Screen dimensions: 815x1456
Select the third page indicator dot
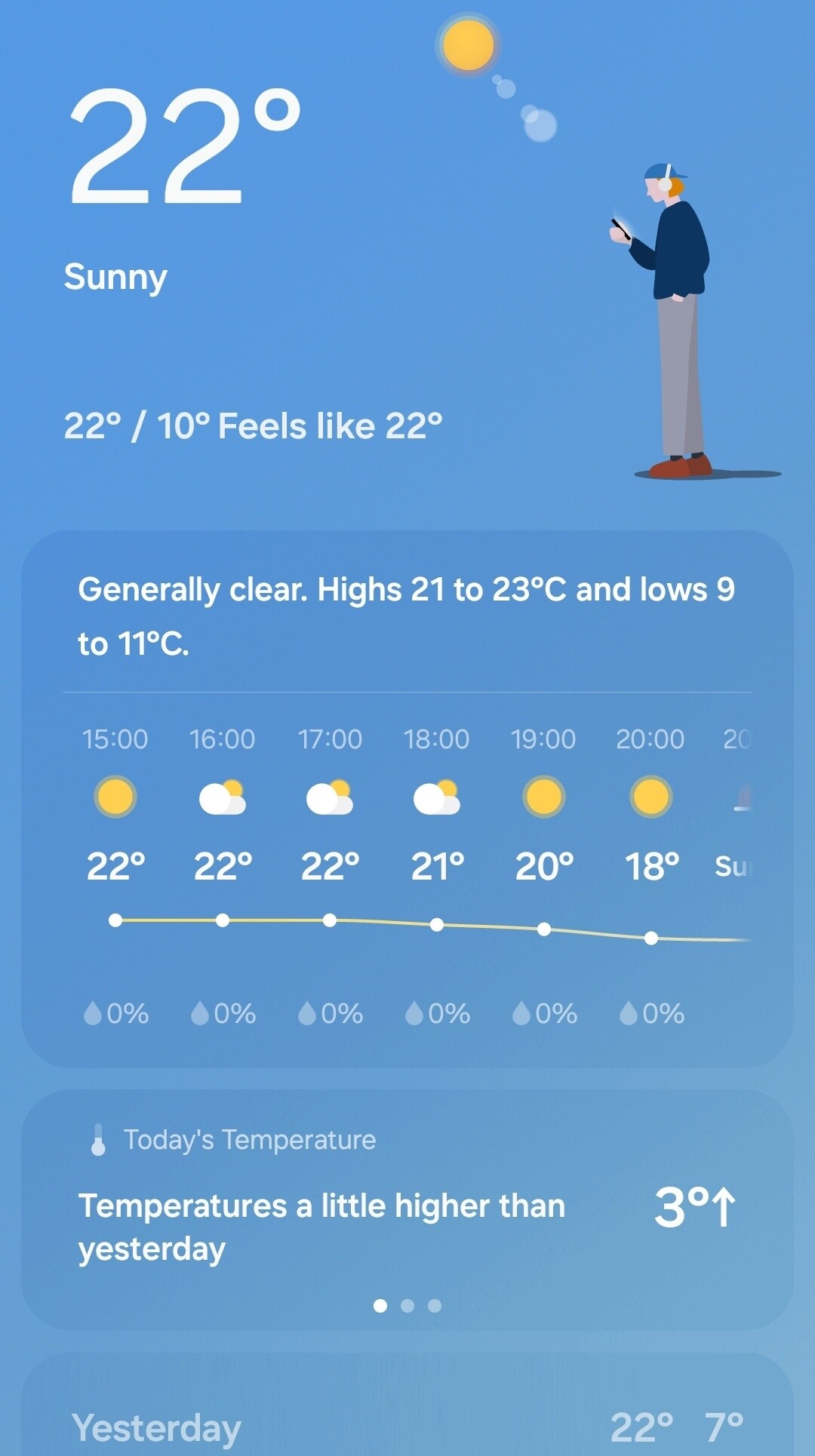pyautogui.click(x=435, y=1306)
